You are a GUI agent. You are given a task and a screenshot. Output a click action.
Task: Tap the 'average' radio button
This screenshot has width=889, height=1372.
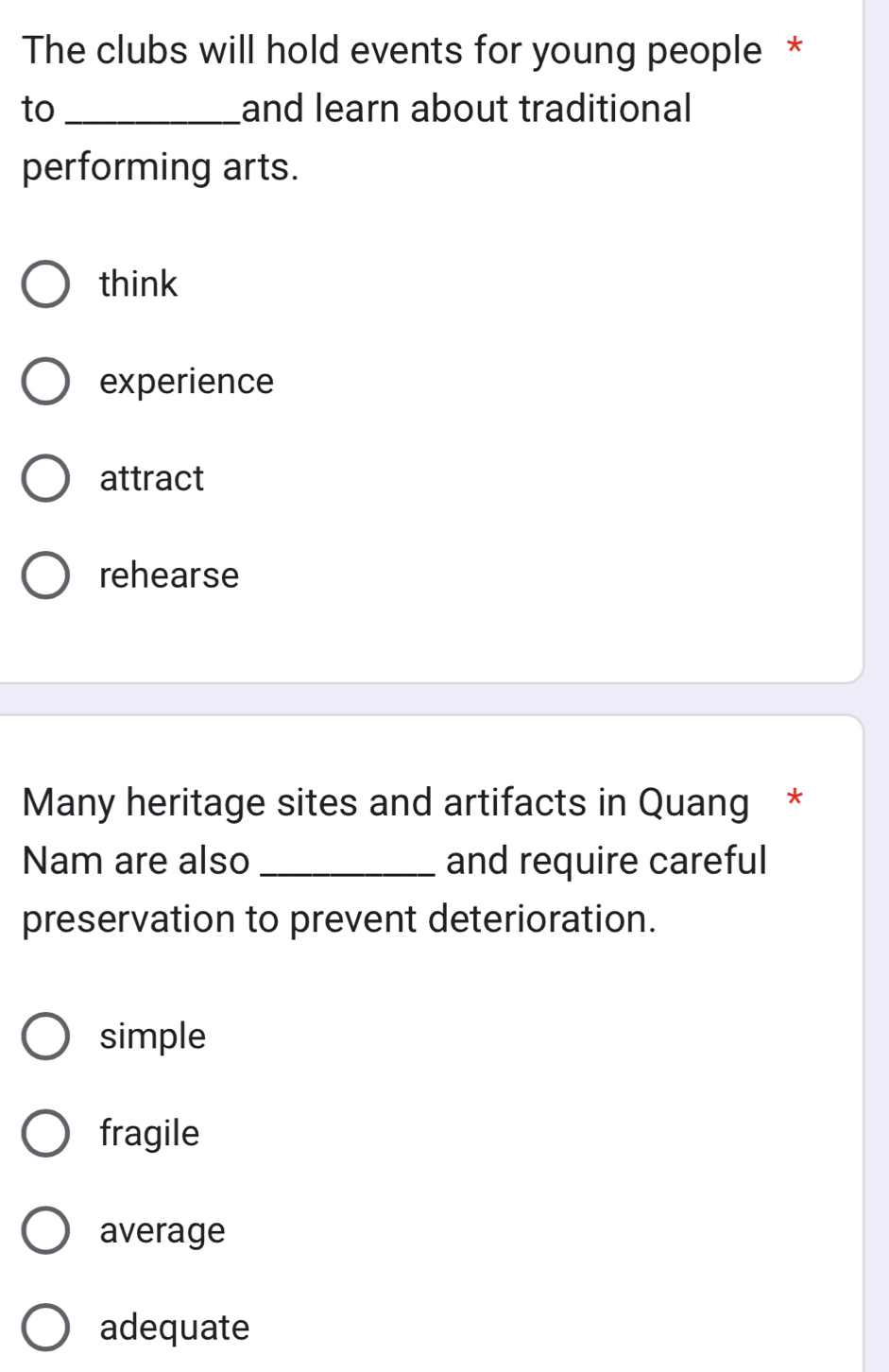tap(45, 1230)
